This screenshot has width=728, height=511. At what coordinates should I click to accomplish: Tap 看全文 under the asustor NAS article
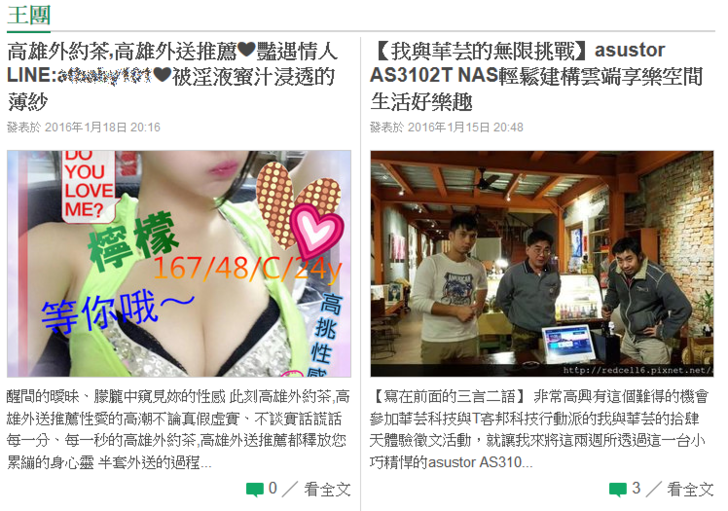(x=691, y=489)
